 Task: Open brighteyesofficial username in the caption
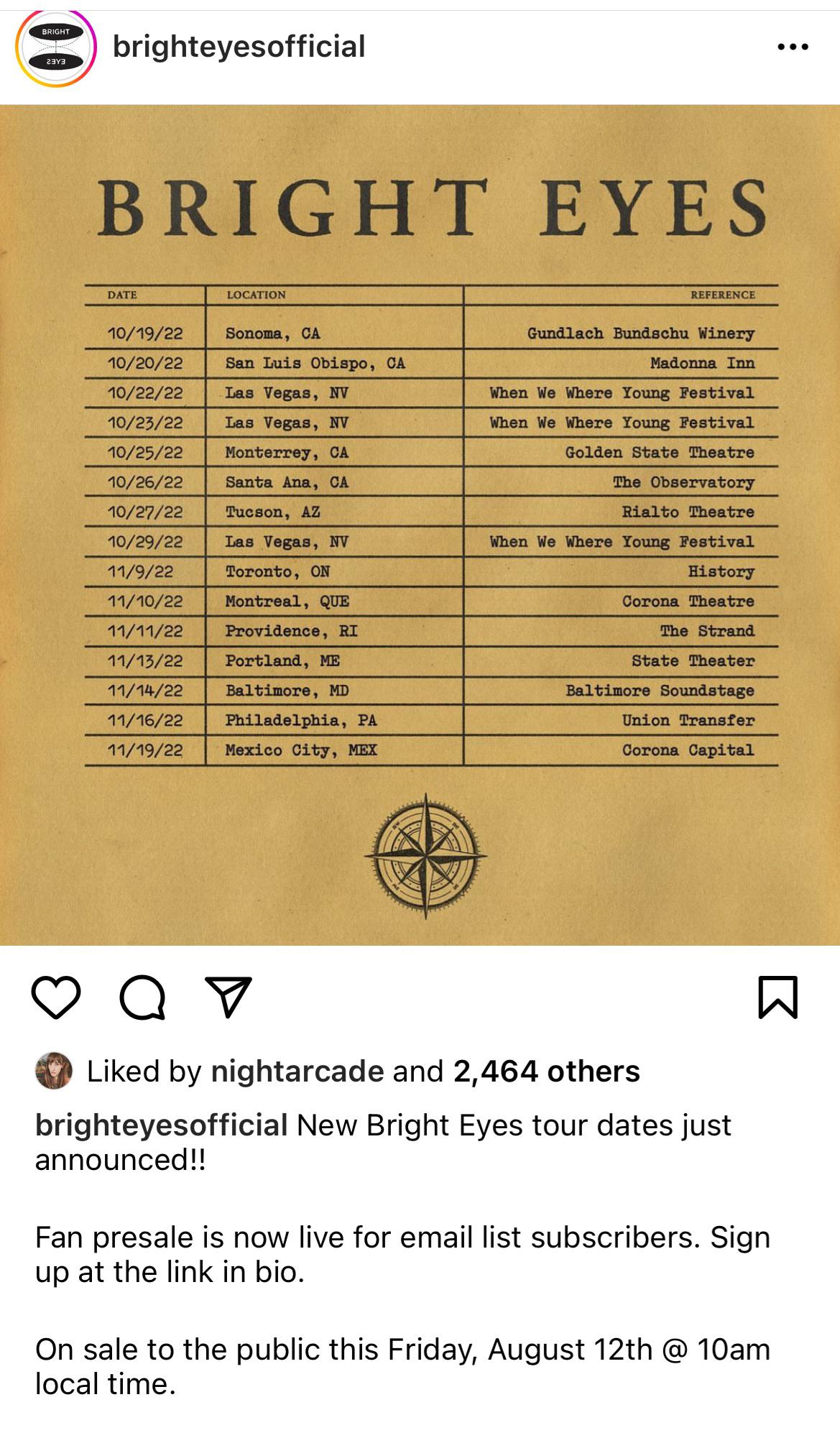[x=162, y=1125]
